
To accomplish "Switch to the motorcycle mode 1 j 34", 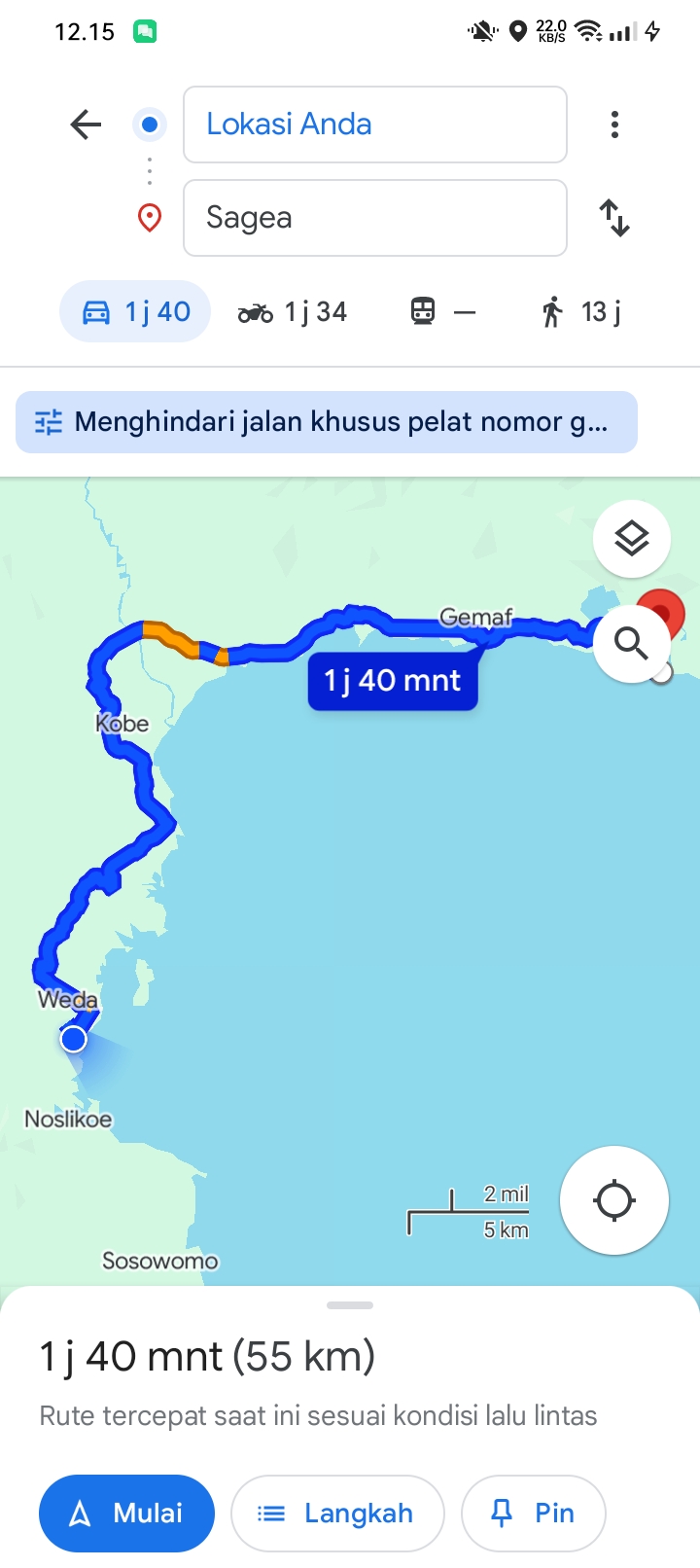I will pos(293,312).
